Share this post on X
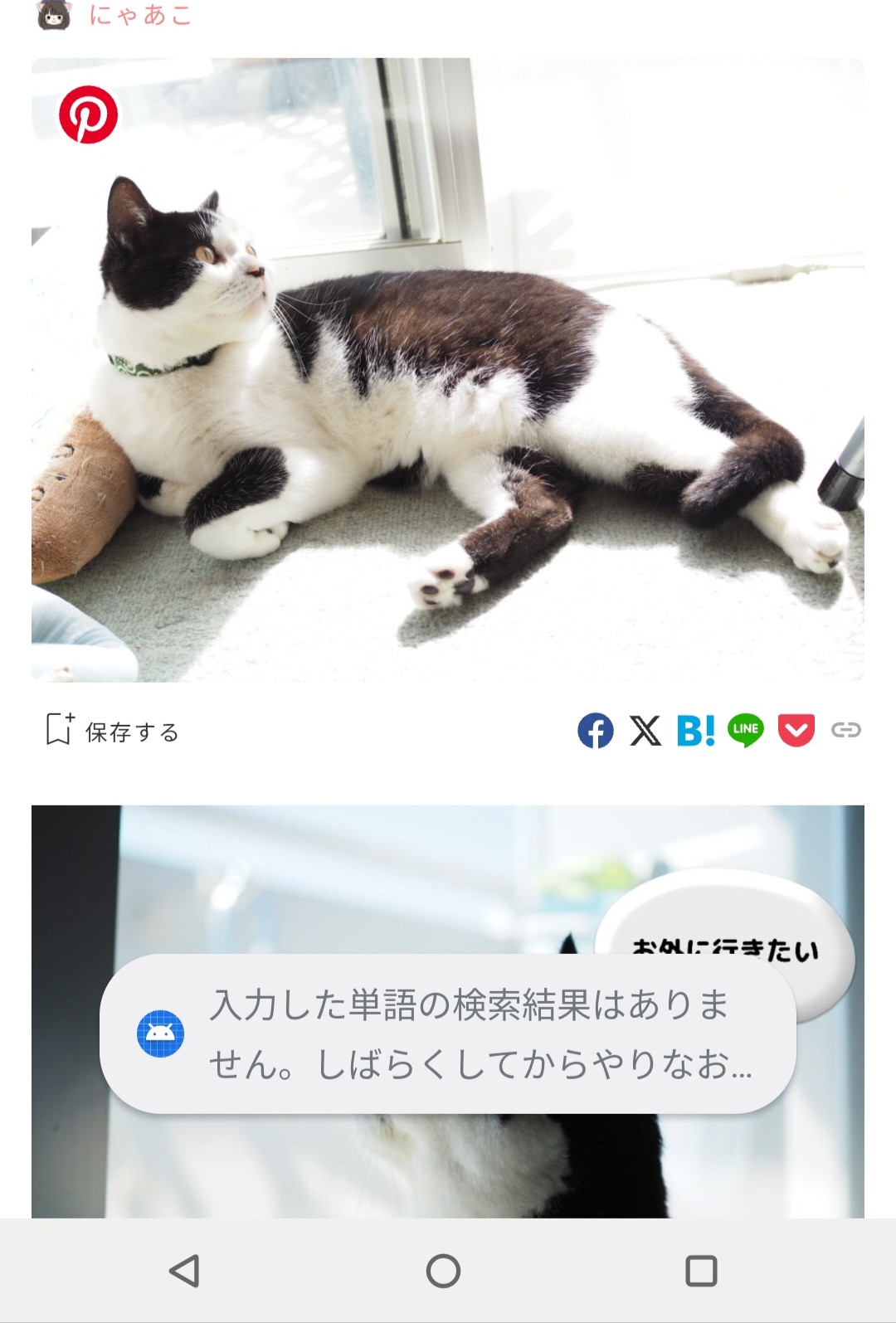The image size is (896, 1323). point(645,731)
